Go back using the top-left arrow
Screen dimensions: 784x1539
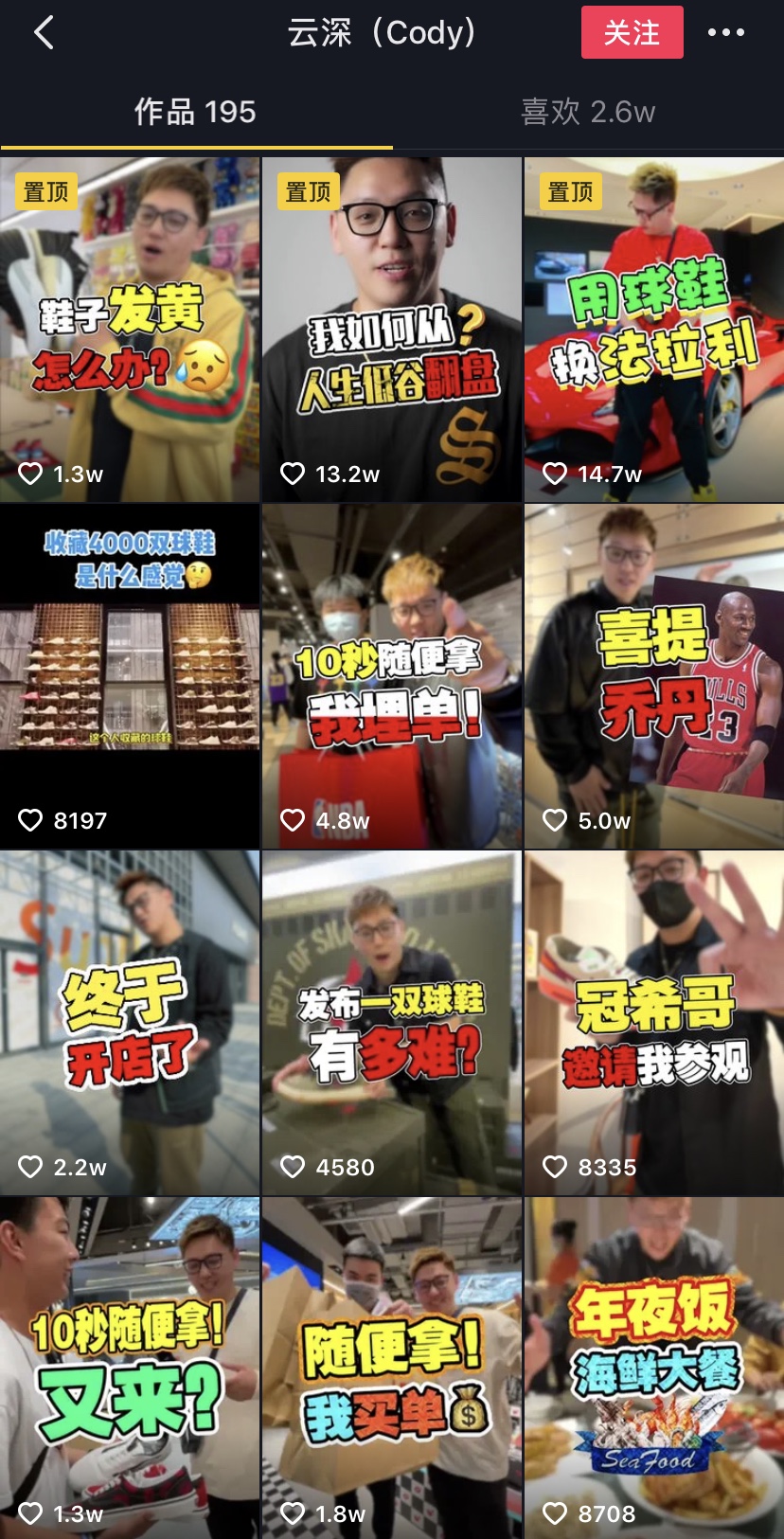pos(45,33)
